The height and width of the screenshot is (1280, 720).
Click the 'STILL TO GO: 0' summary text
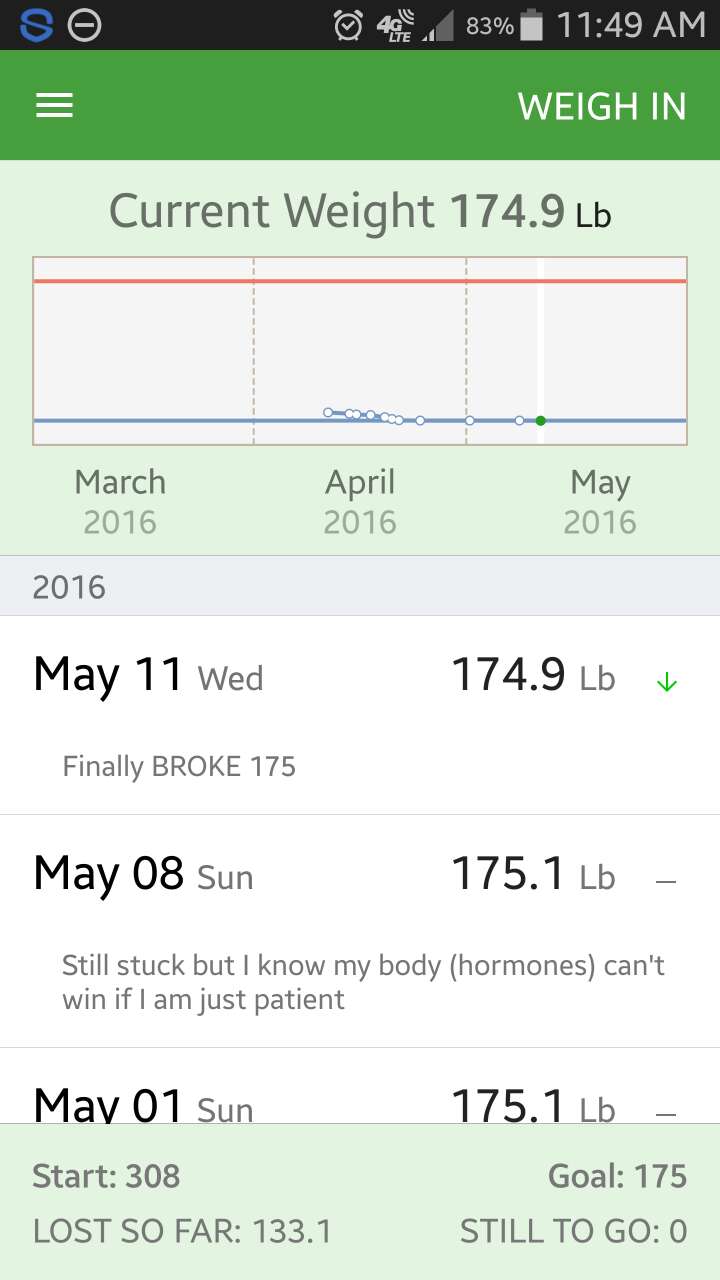pyautogui.click(x=574, y=1232)
